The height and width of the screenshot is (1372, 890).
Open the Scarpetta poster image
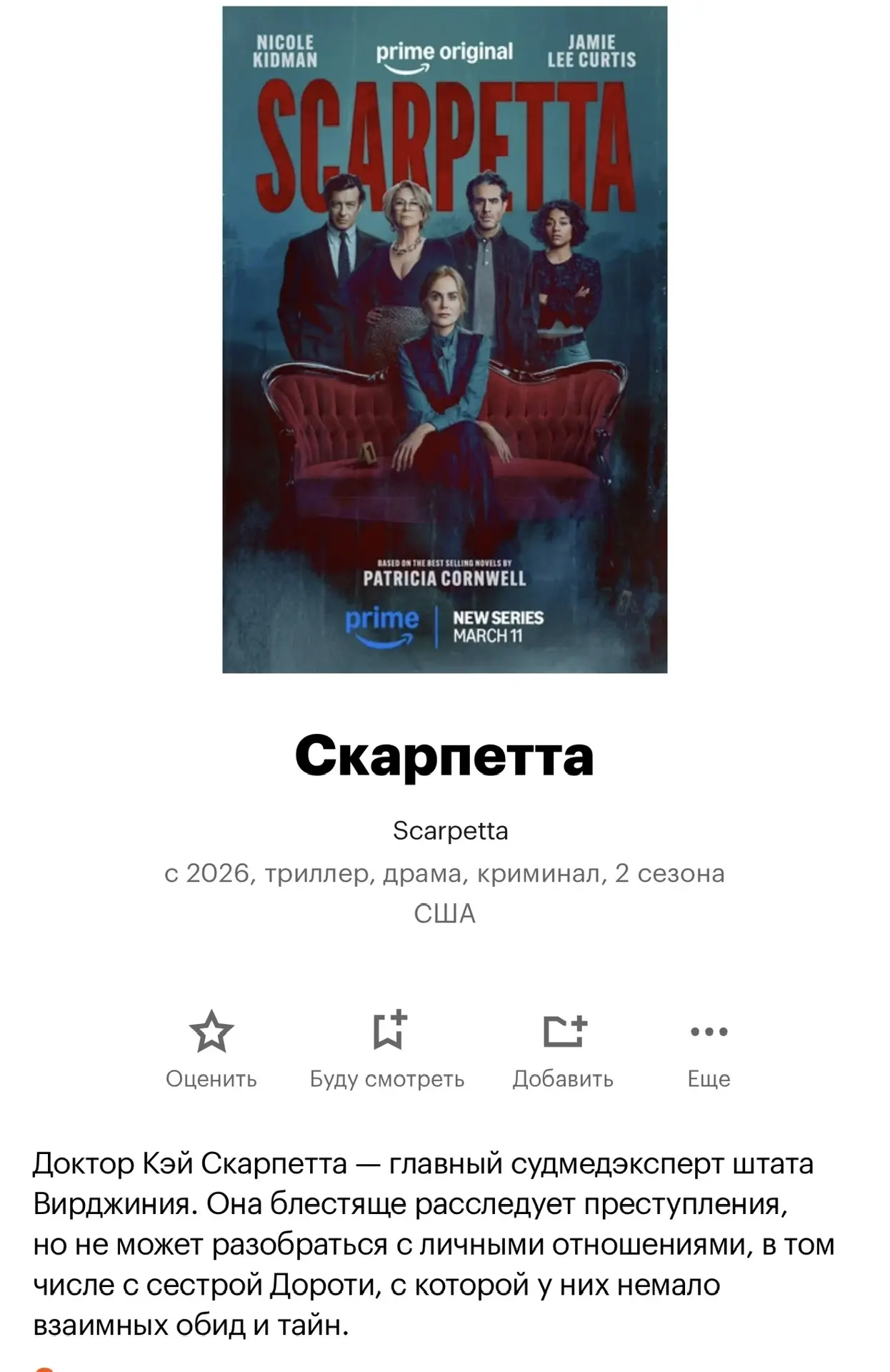click(x=444, y=339)
